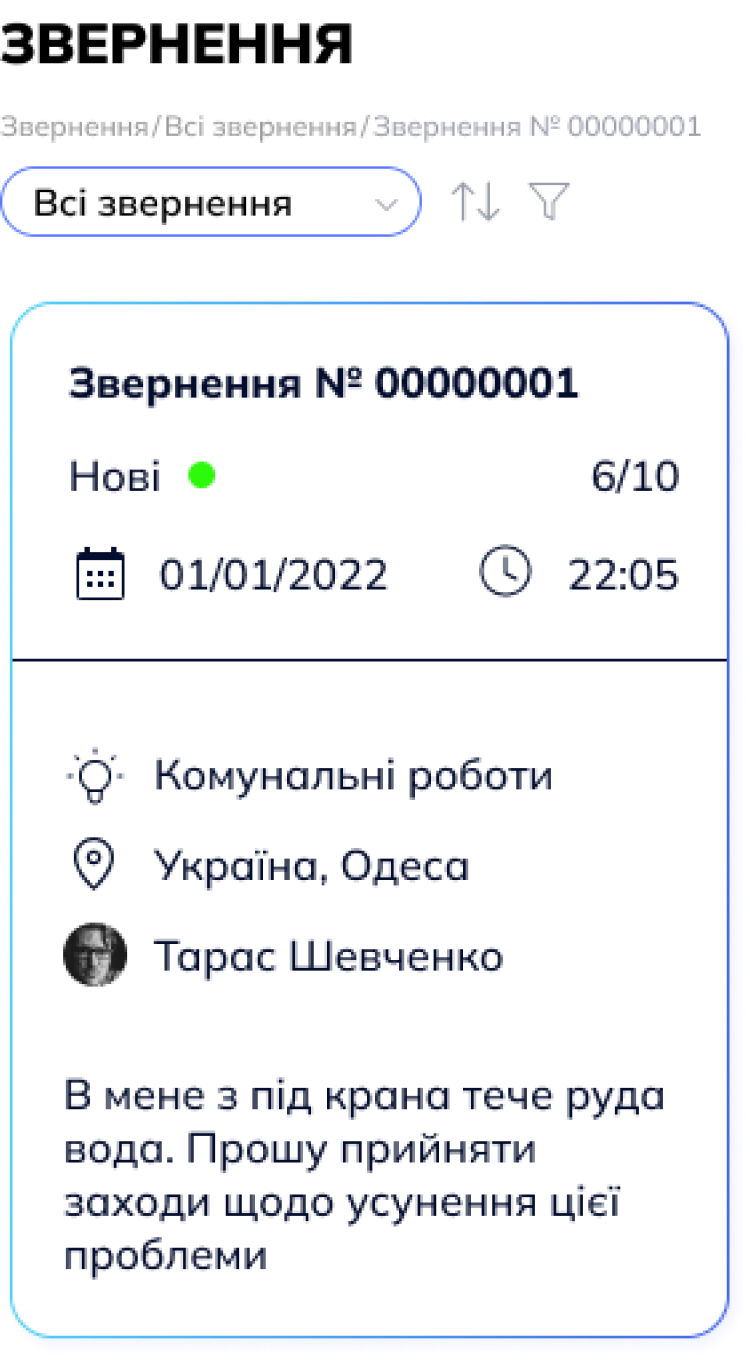
Task: Expand the "Всі звернення" dropdown
Action: point(210,203)
